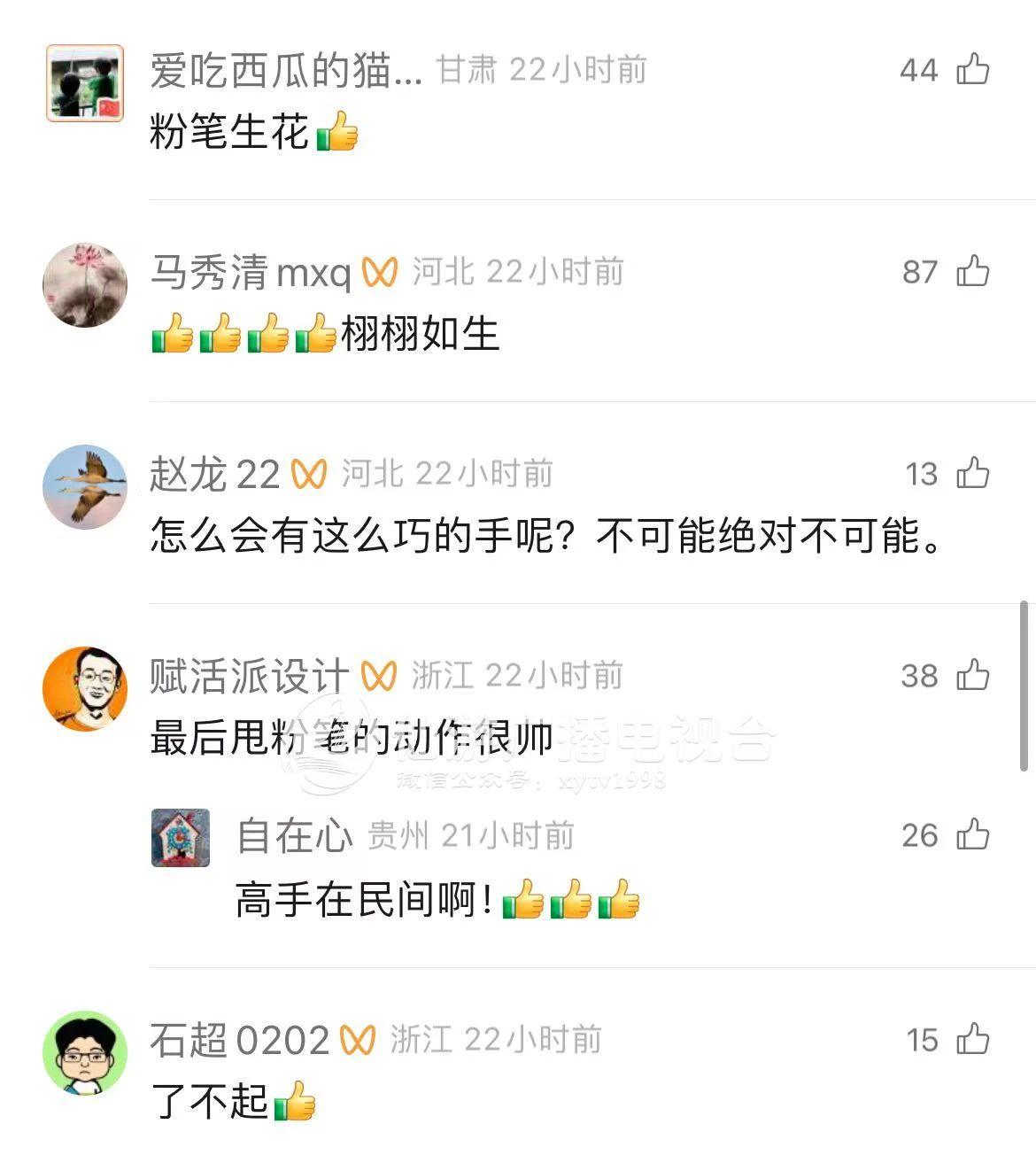
Task: Like 自在心's reply 高手在民间啊
Action: pyautogui.click(x=972, y=834)
